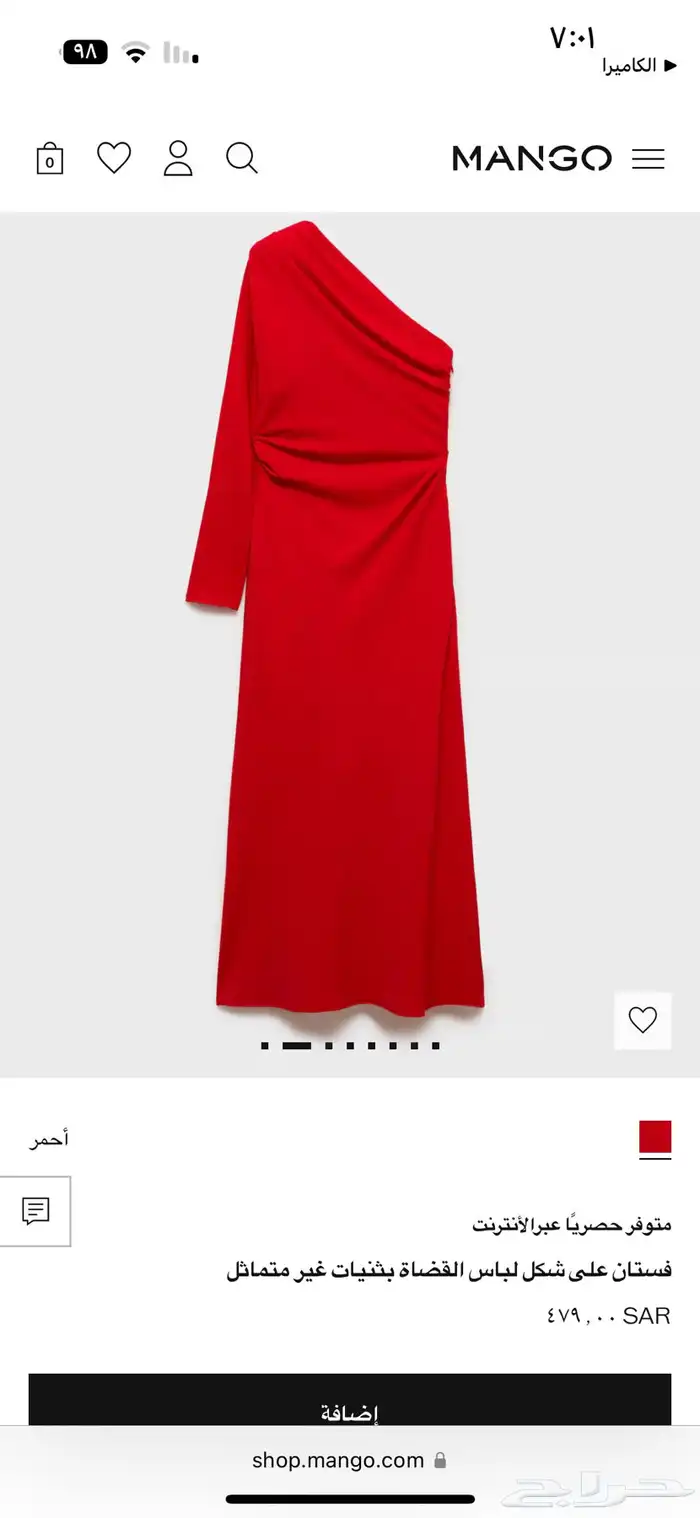This screenshot has height=1518, width=700.
Task: Save the red dress to favorites
Action: [x=643, y=1020]
